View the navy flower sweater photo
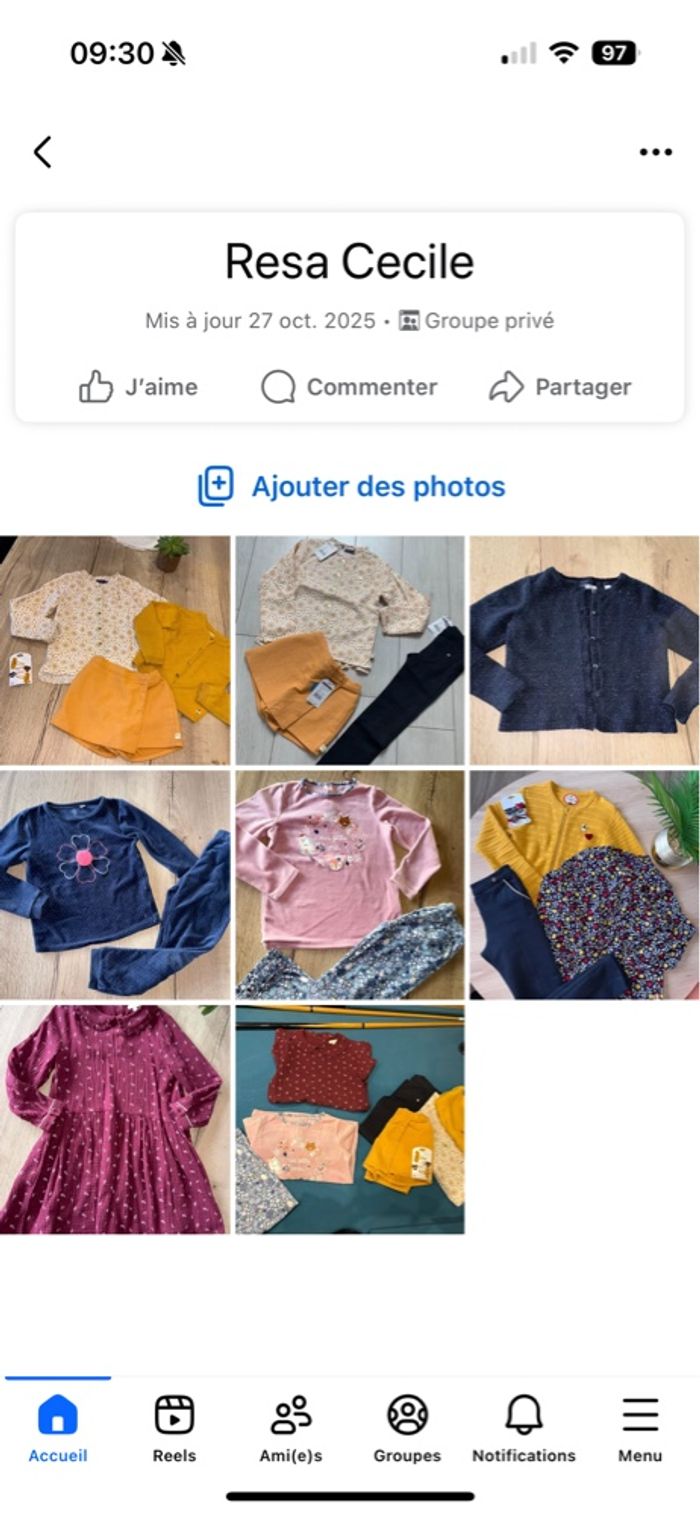Image resolution: width=700 pixels, height=1515 pixels. (115, 884)
